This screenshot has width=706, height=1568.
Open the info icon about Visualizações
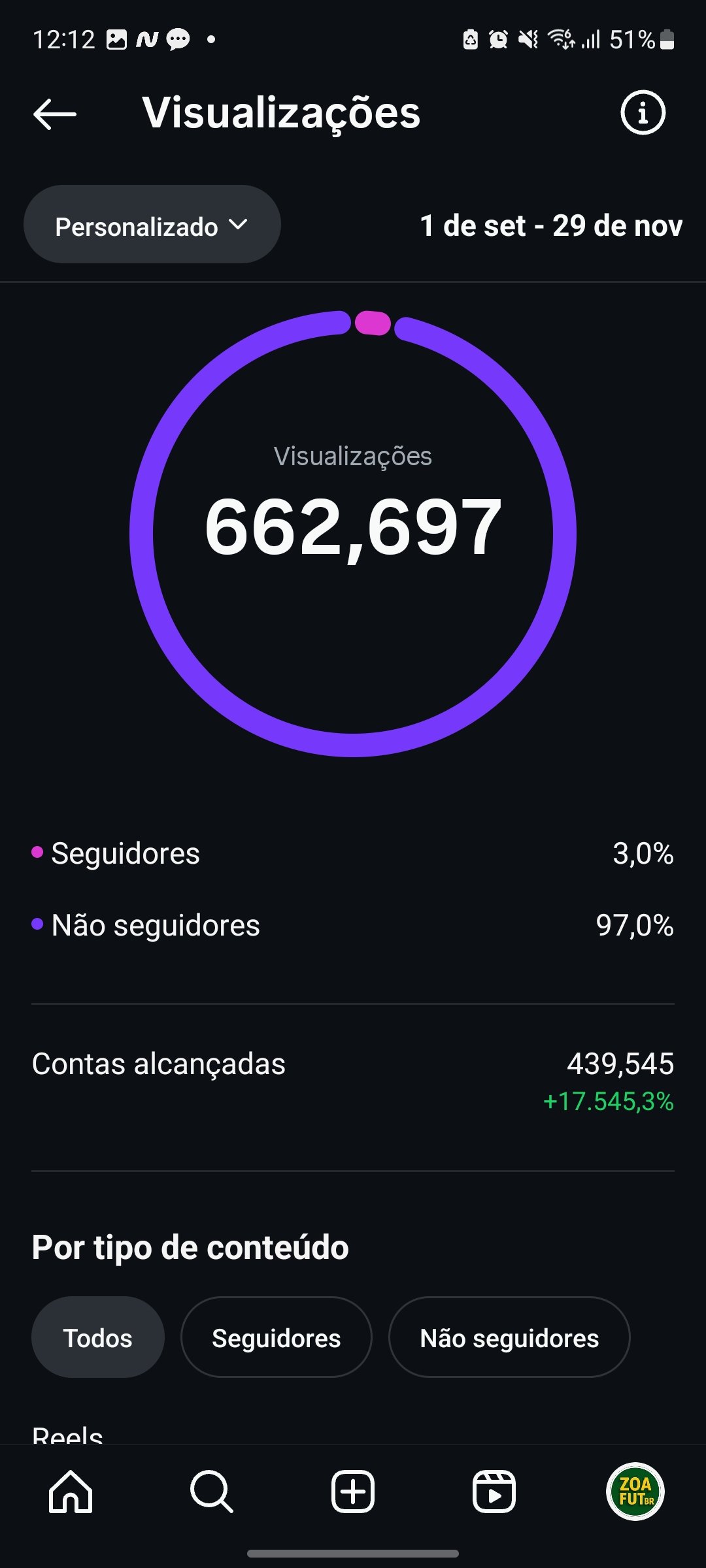click(643, 113)
